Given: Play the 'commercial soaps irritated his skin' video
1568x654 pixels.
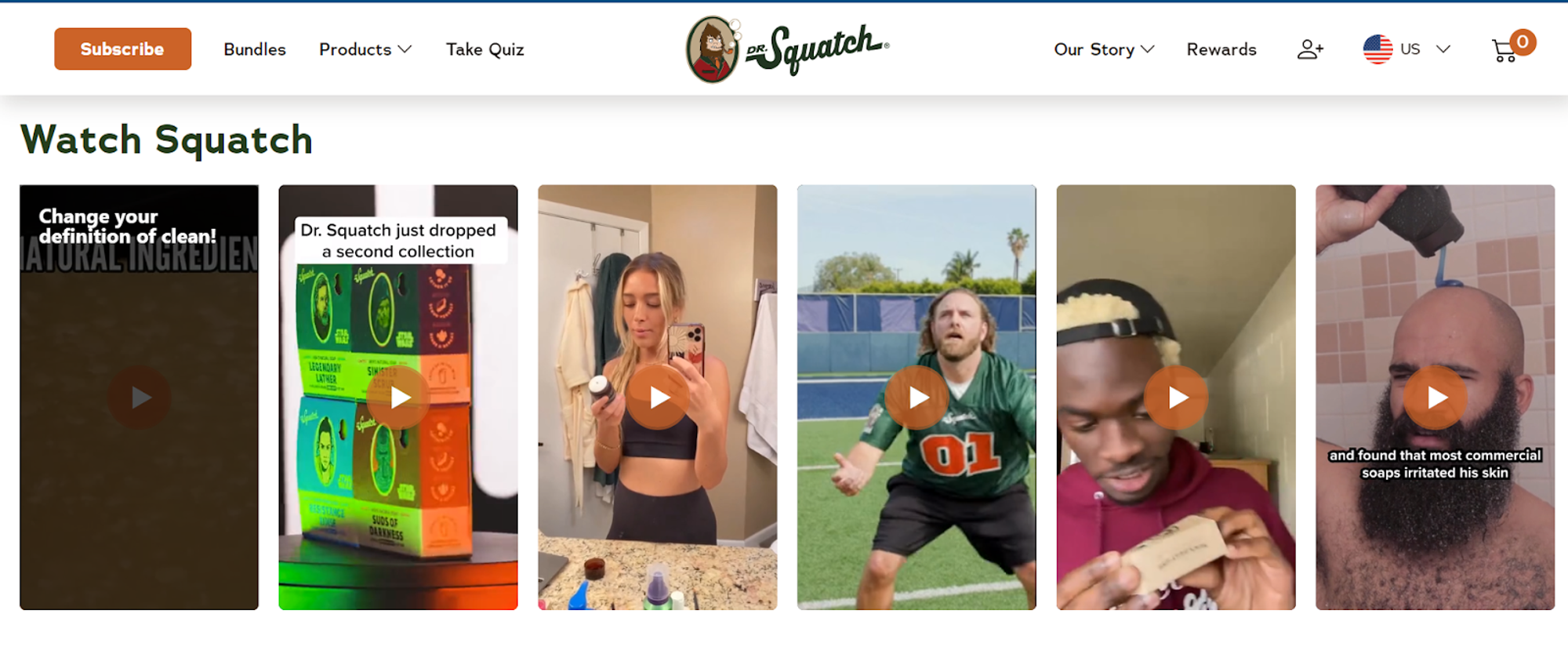Looking at the screenshot, I should click(x=1436, y=398).
